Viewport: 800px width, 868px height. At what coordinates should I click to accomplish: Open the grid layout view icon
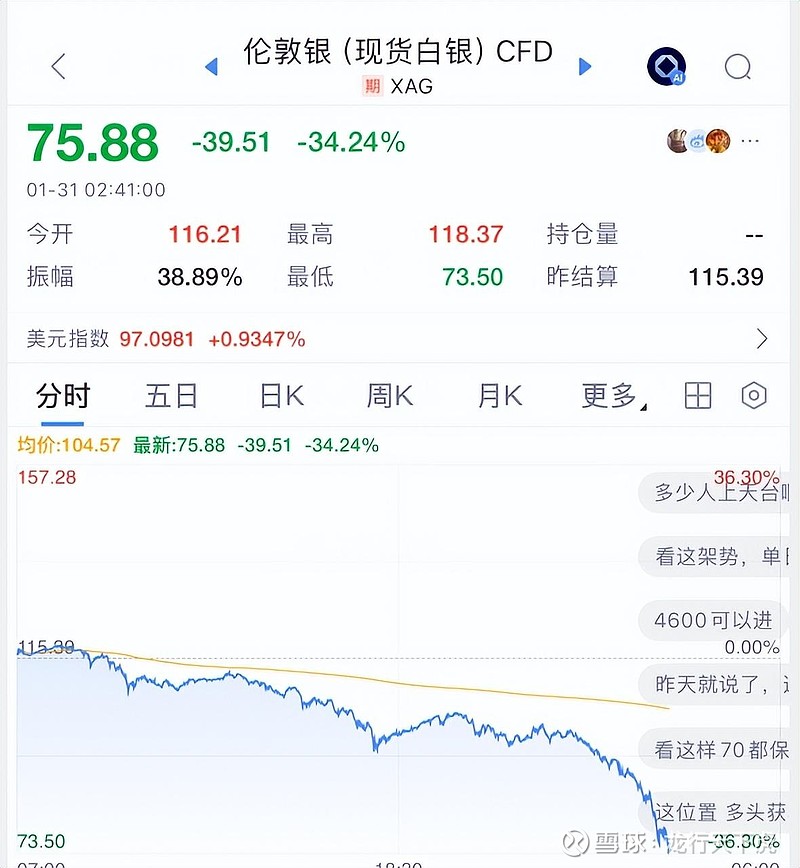698,395
